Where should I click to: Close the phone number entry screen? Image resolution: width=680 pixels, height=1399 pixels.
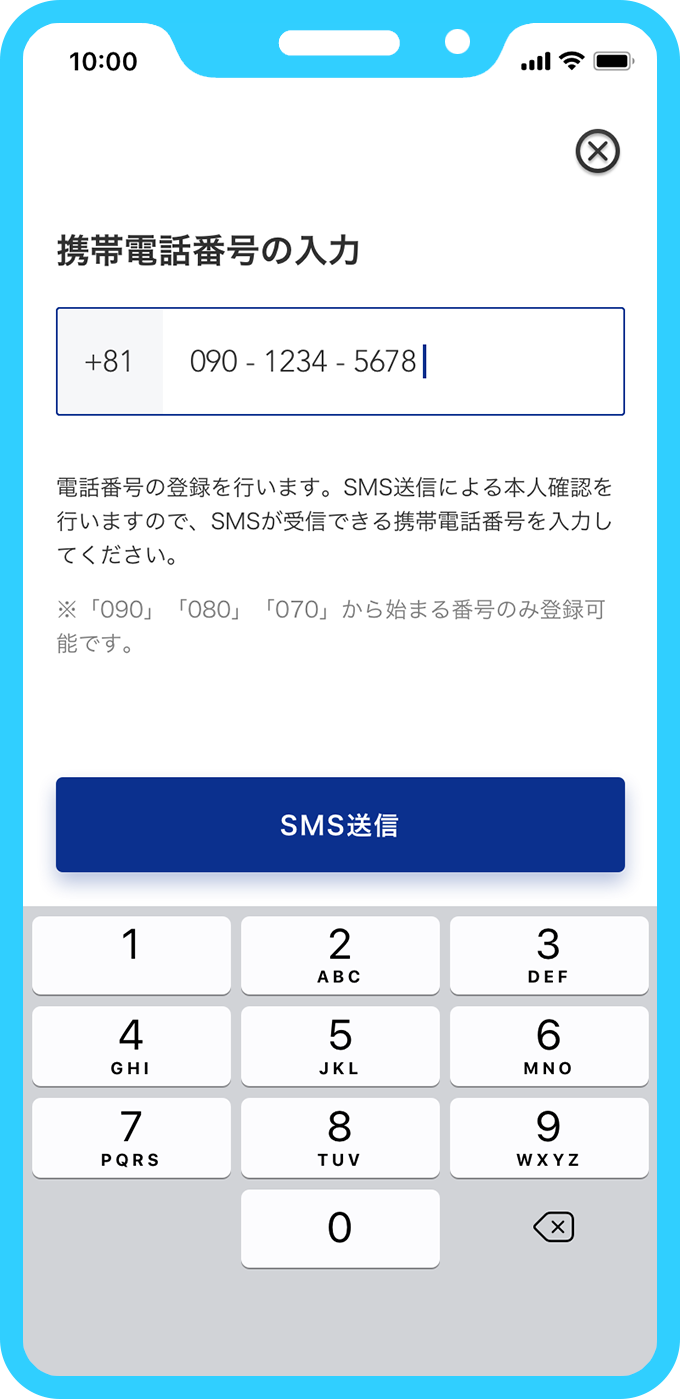pos(598,152)
